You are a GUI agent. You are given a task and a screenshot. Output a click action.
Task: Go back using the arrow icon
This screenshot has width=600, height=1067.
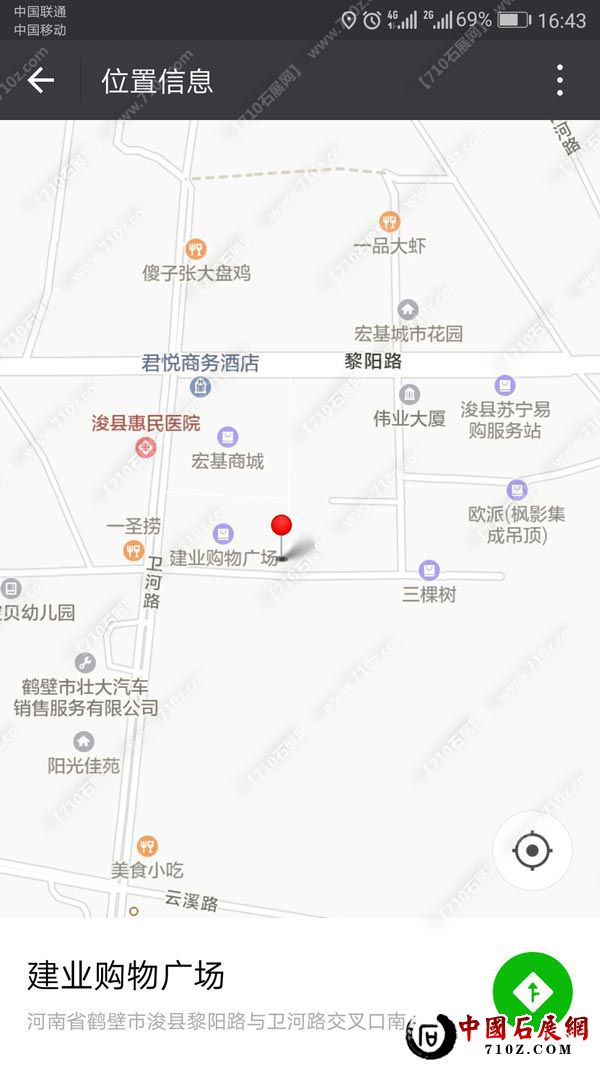coord(40,80)
